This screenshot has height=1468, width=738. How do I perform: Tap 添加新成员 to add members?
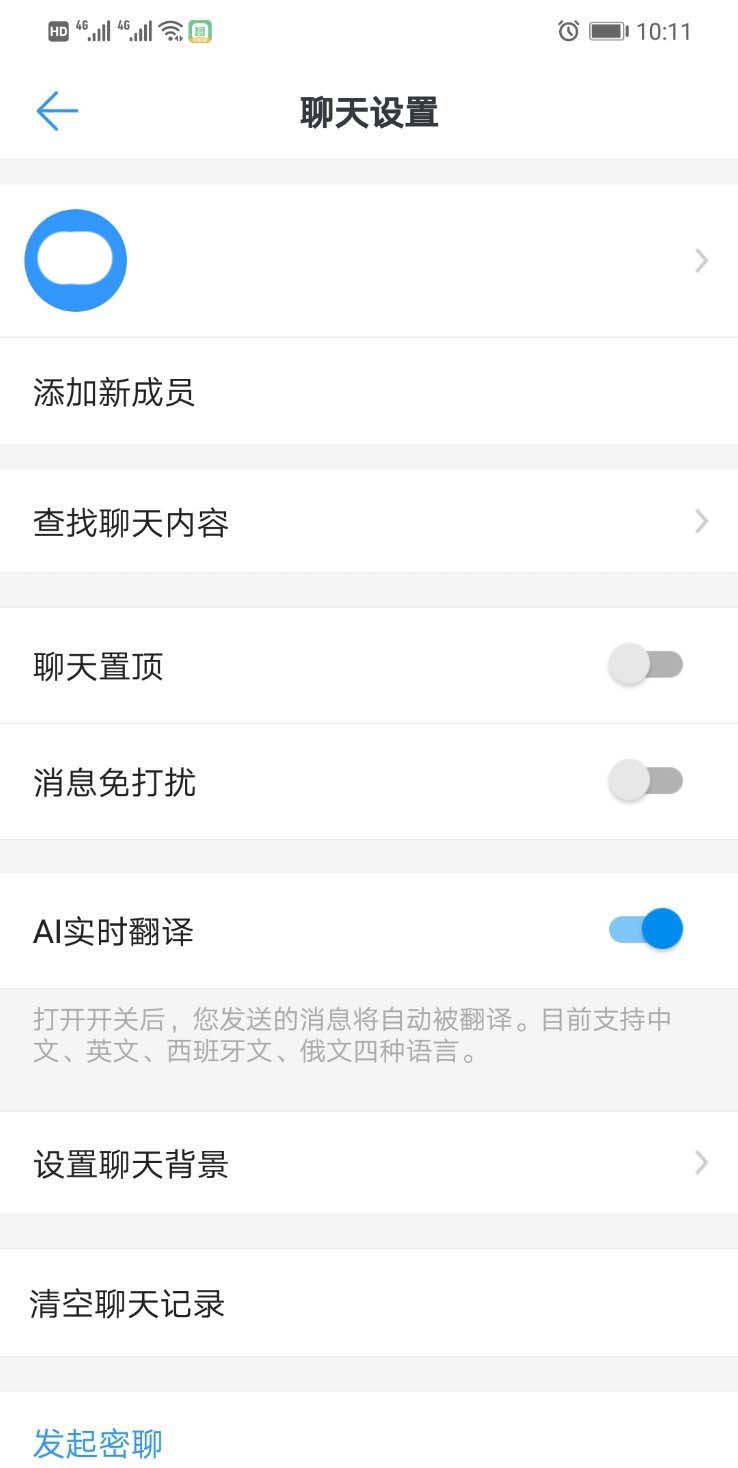(x=114, y=392)
